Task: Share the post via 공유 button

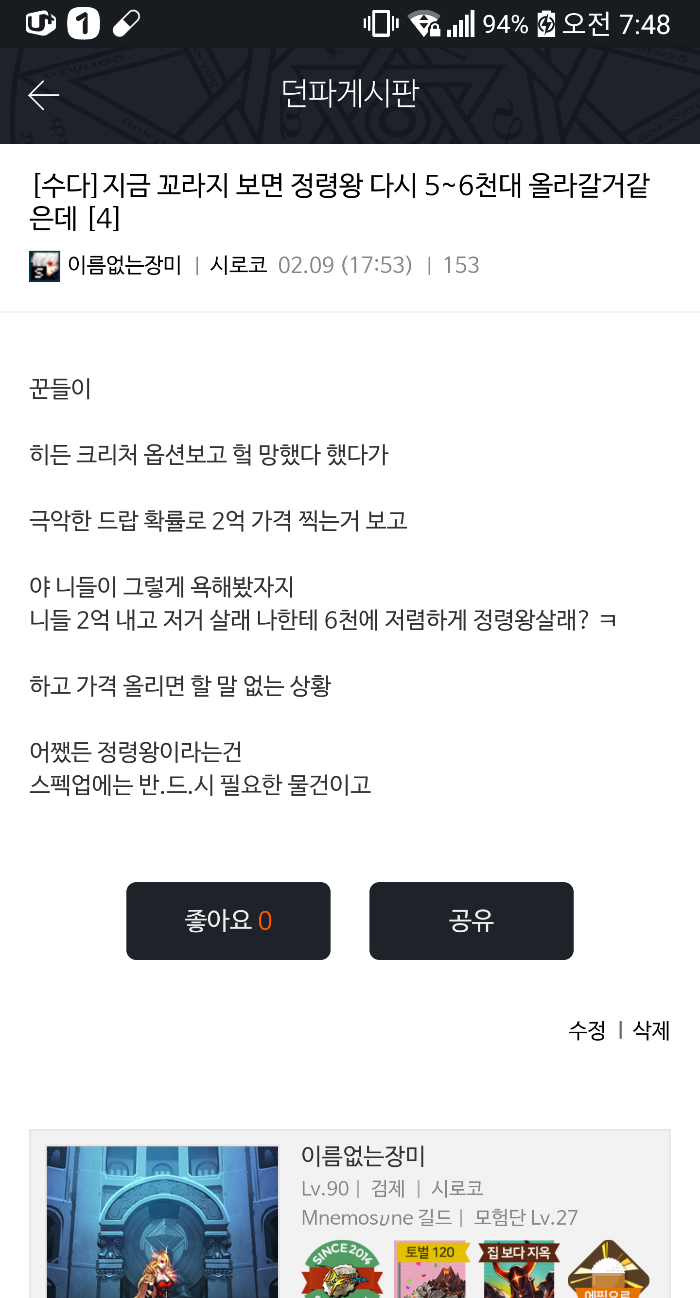Action: [x=471, y=921]
